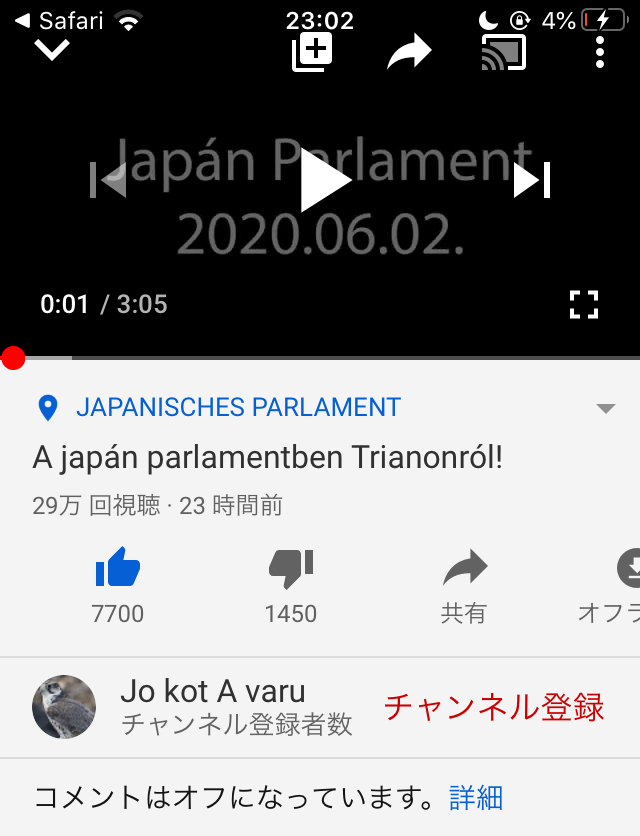This screenshot has height=836, width=640.
Task: Minimize the video player with the down chevron
Action: (52, 50)
